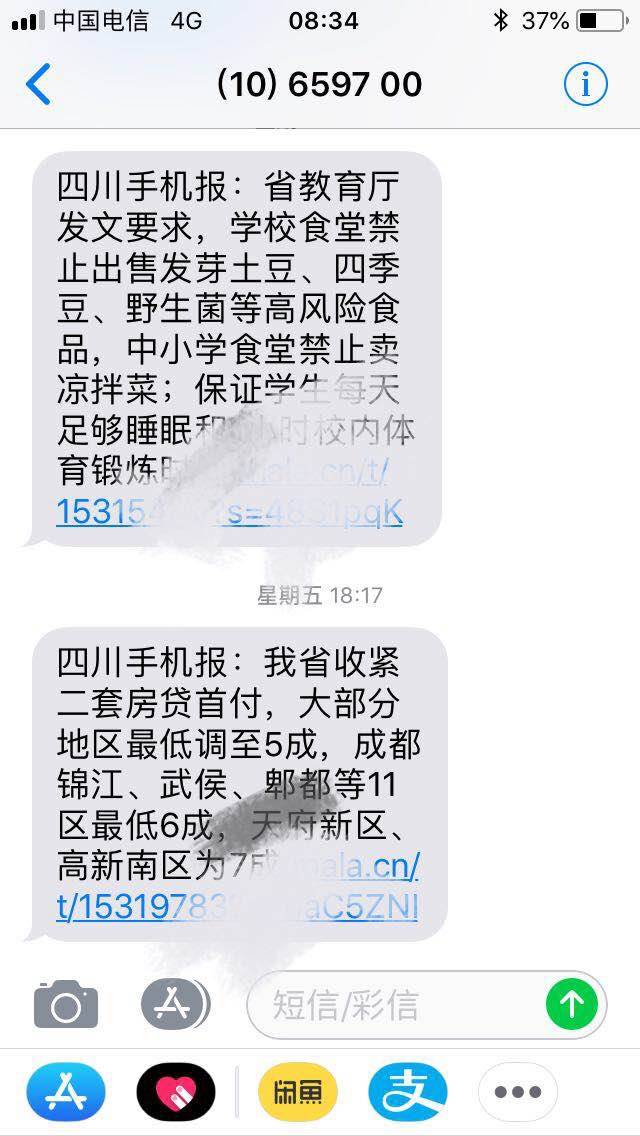
Task: Open contact details info icon
Action: [586, 85]
